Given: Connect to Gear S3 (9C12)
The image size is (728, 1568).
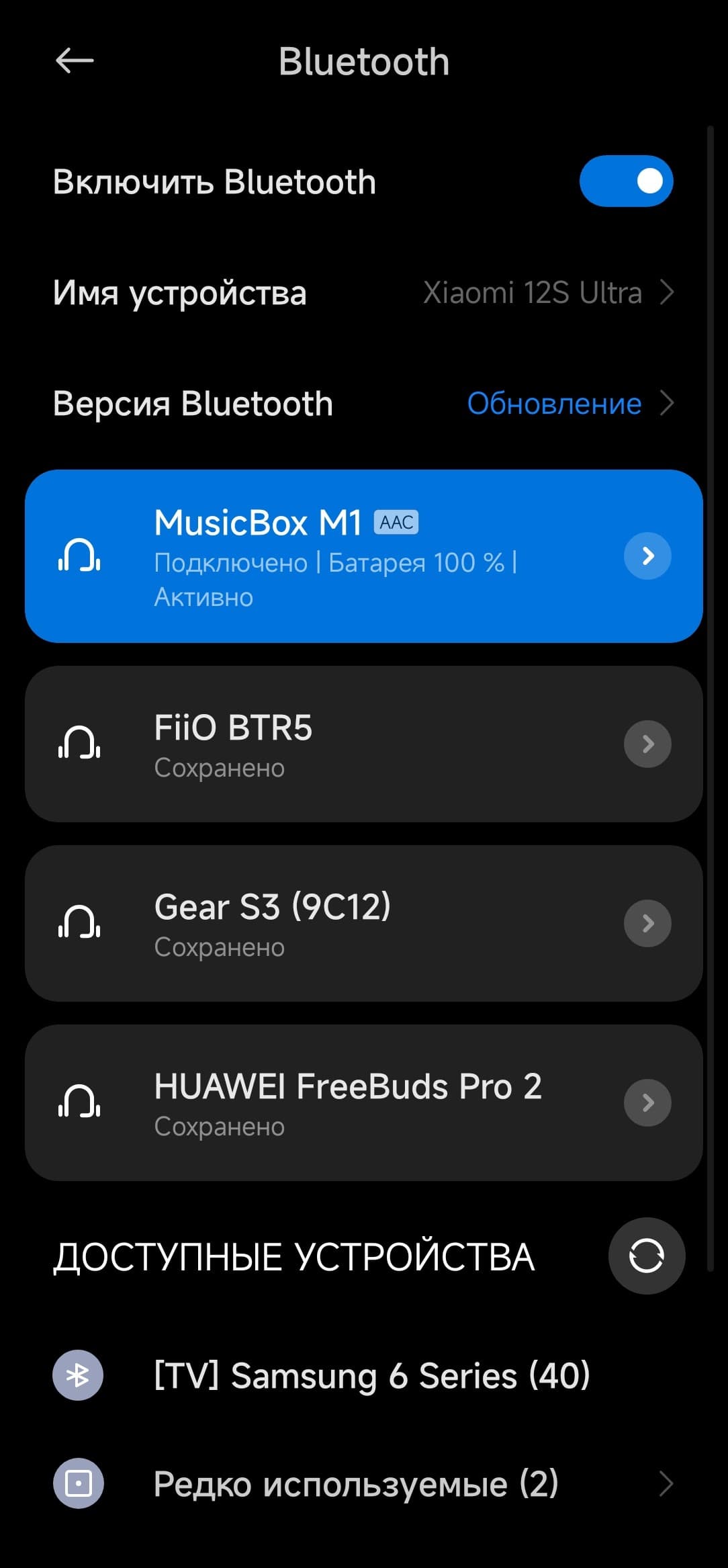Looking at the screenshot, I should 322,924.
